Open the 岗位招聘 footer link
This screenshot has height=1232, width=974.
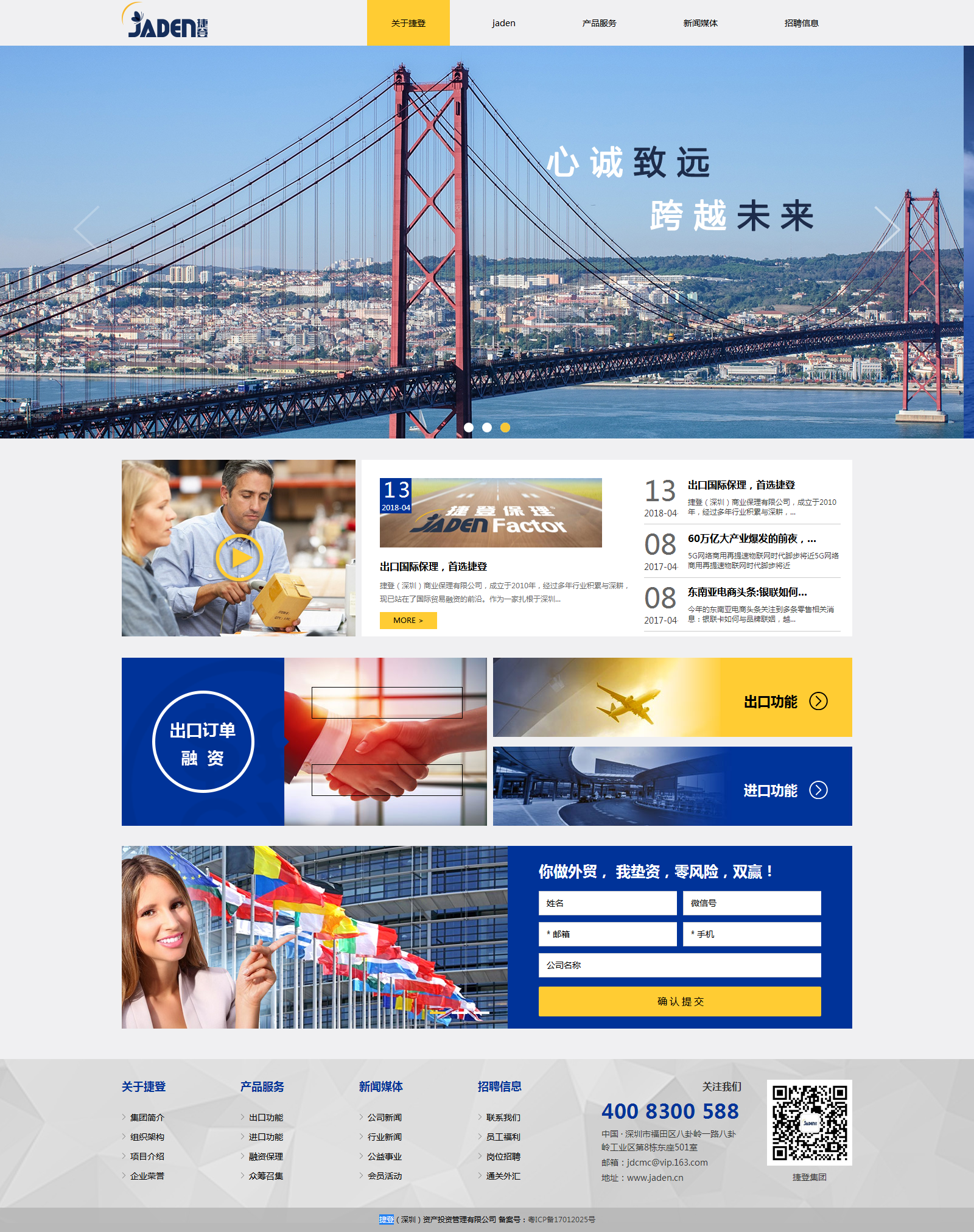pos(503,1156)
